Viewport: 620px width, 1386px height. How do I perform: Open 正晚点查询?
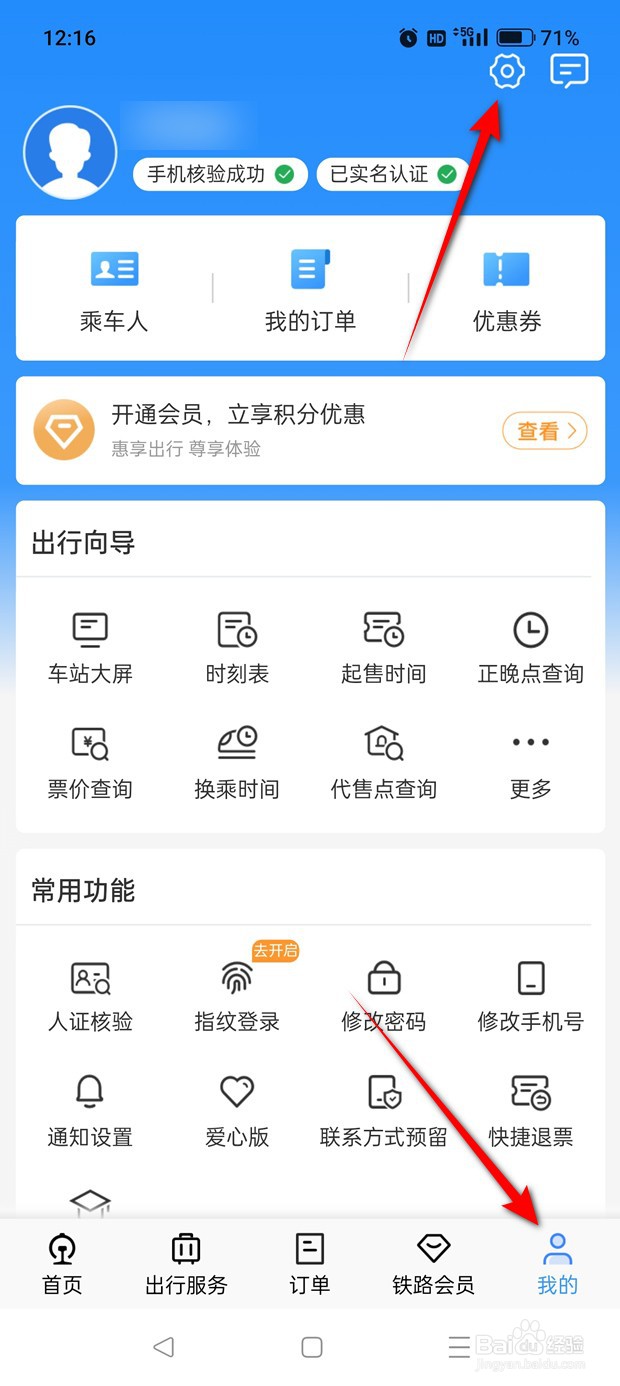530,648
